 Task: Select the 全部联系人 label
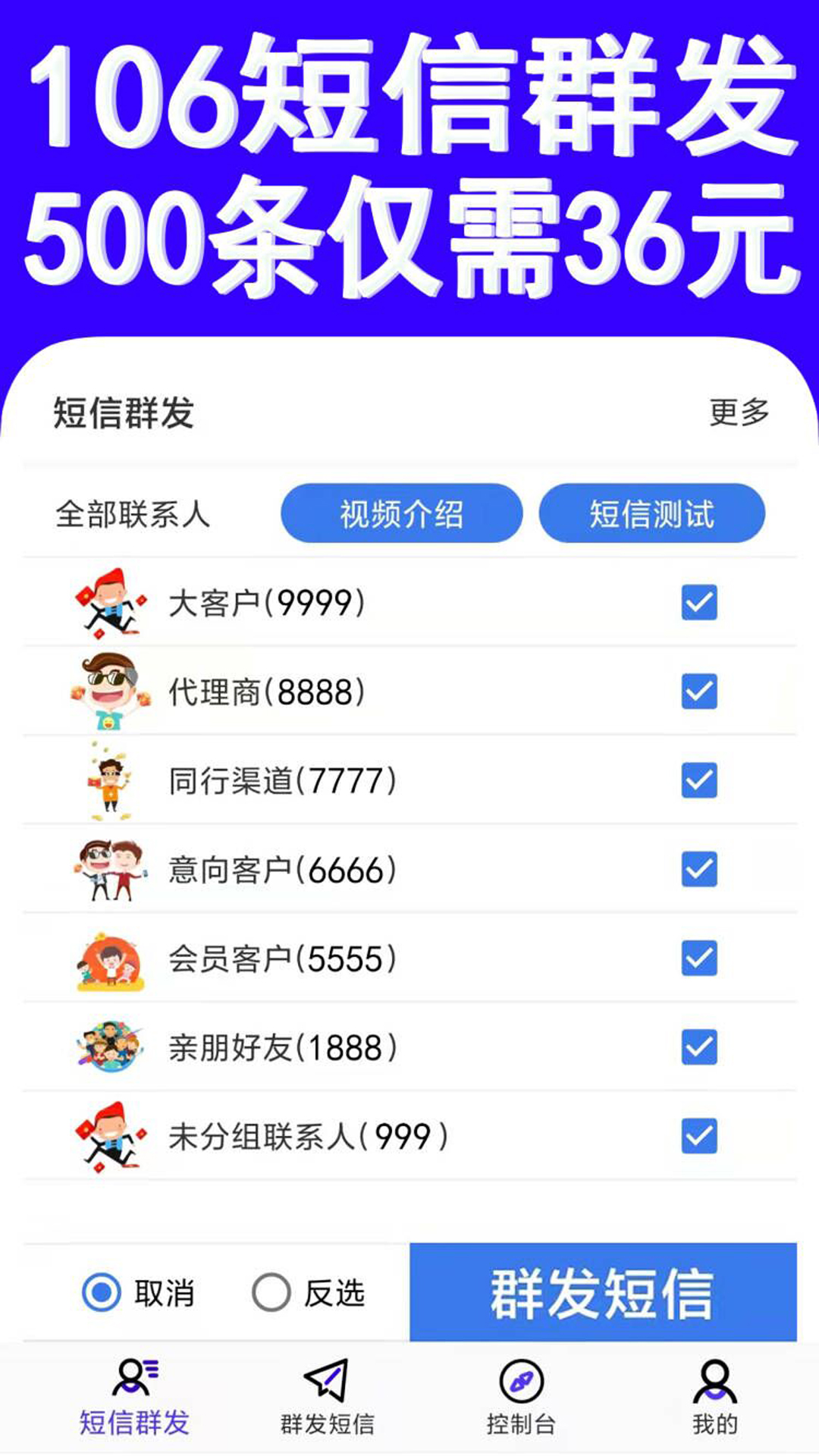133,513
